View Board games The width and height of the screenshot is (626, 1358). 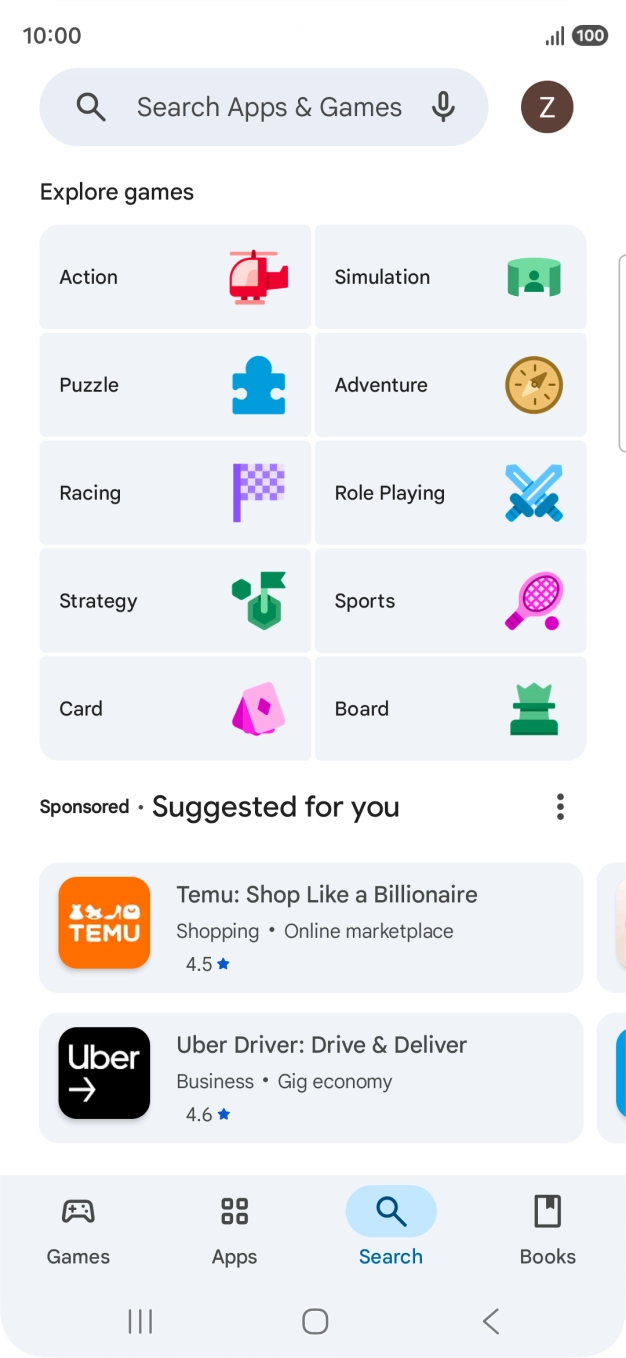click(450, 709)
